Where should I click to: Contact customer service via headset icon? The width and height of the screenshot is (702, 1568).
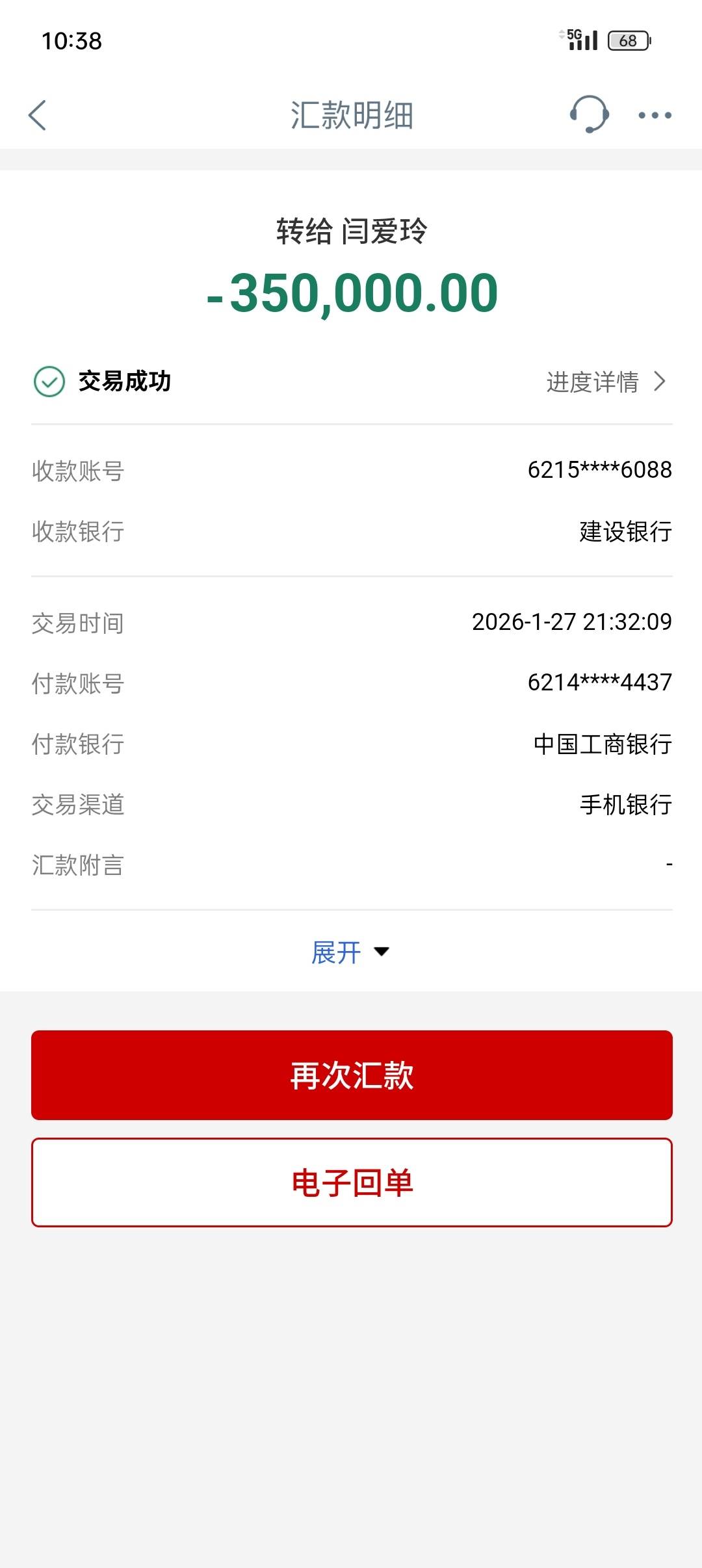(x=589, y=115)
